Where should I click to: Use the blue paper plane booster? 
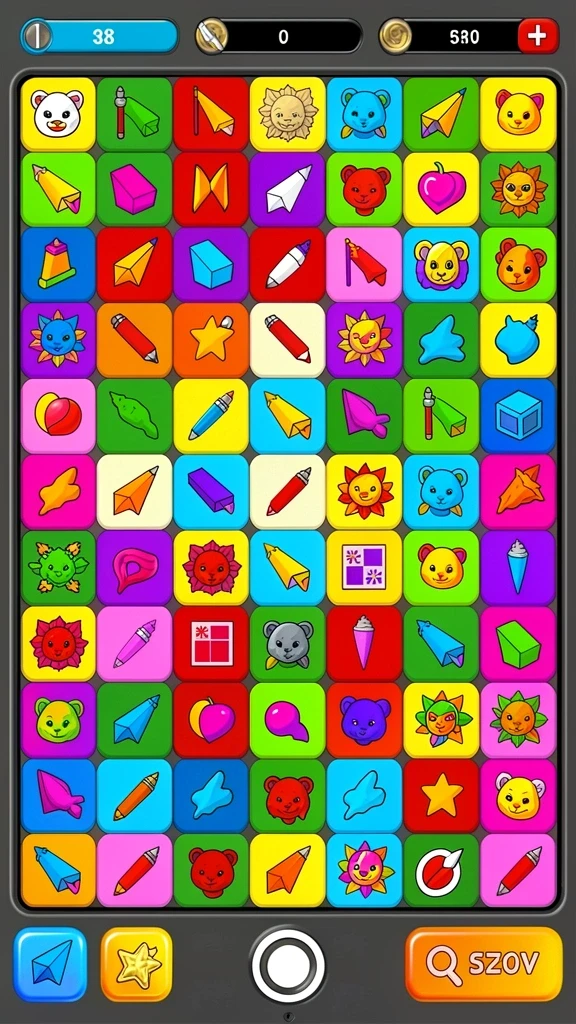click(x=50, y=964)
